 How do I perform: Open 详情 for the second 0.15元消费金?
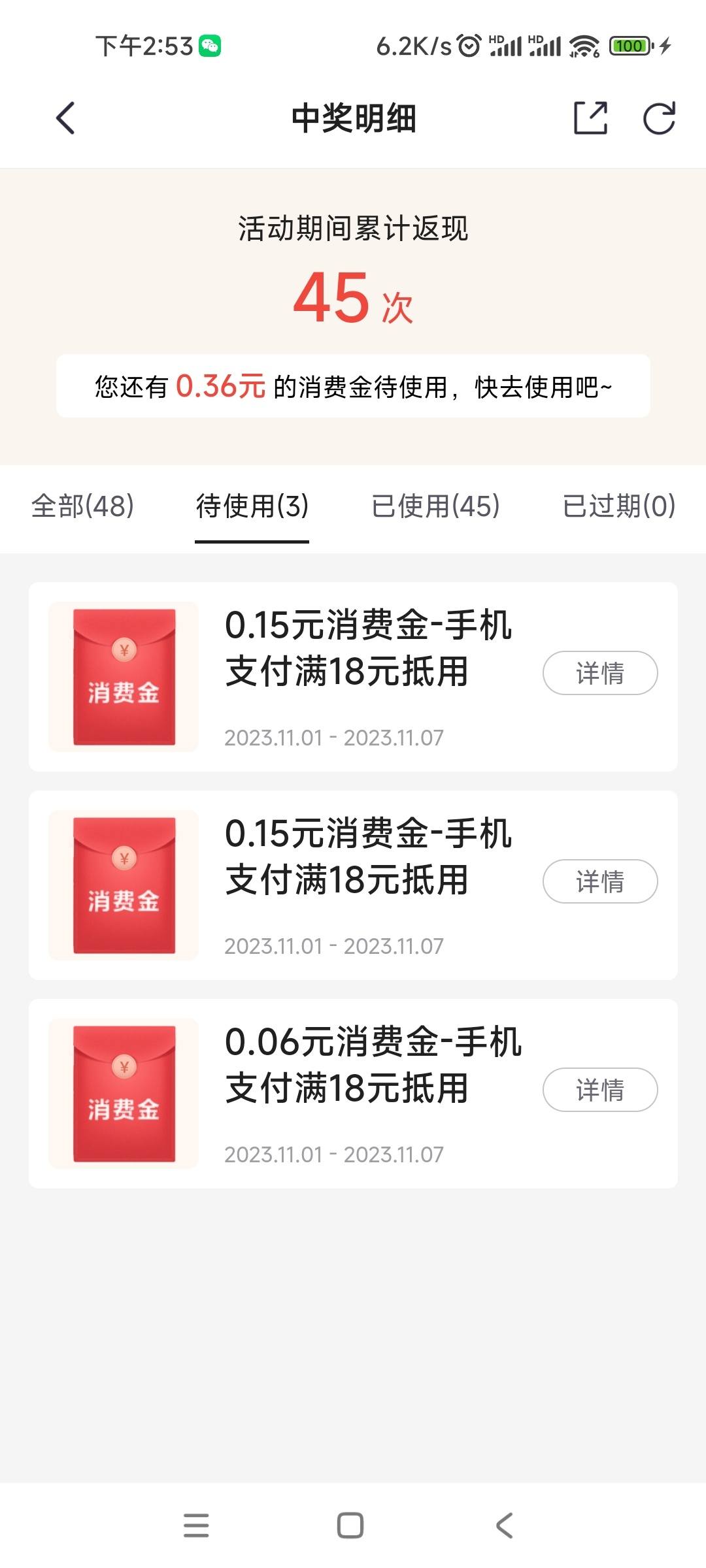coord(600,881)
